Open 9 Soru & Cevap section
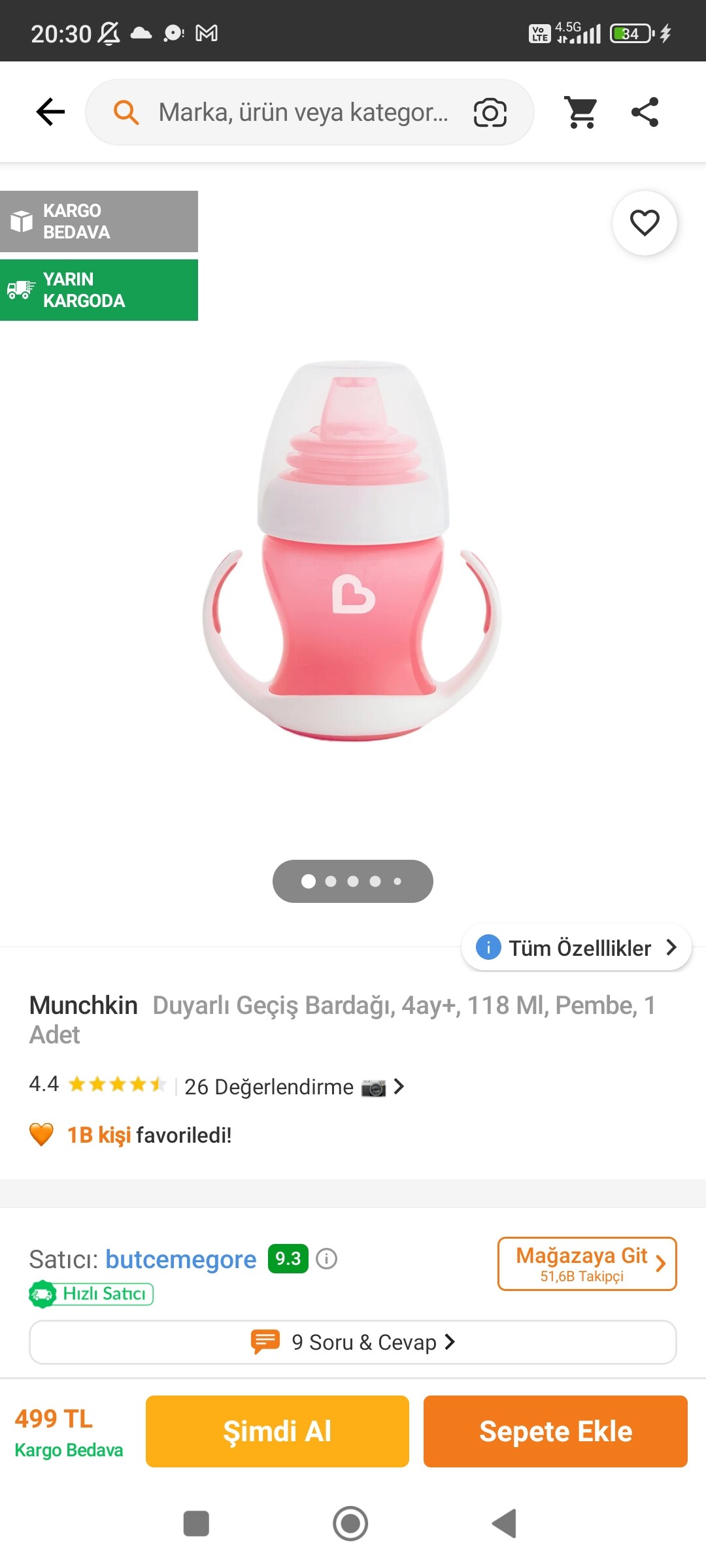Screen dimensions: 706x1568 pos(353,1342)
